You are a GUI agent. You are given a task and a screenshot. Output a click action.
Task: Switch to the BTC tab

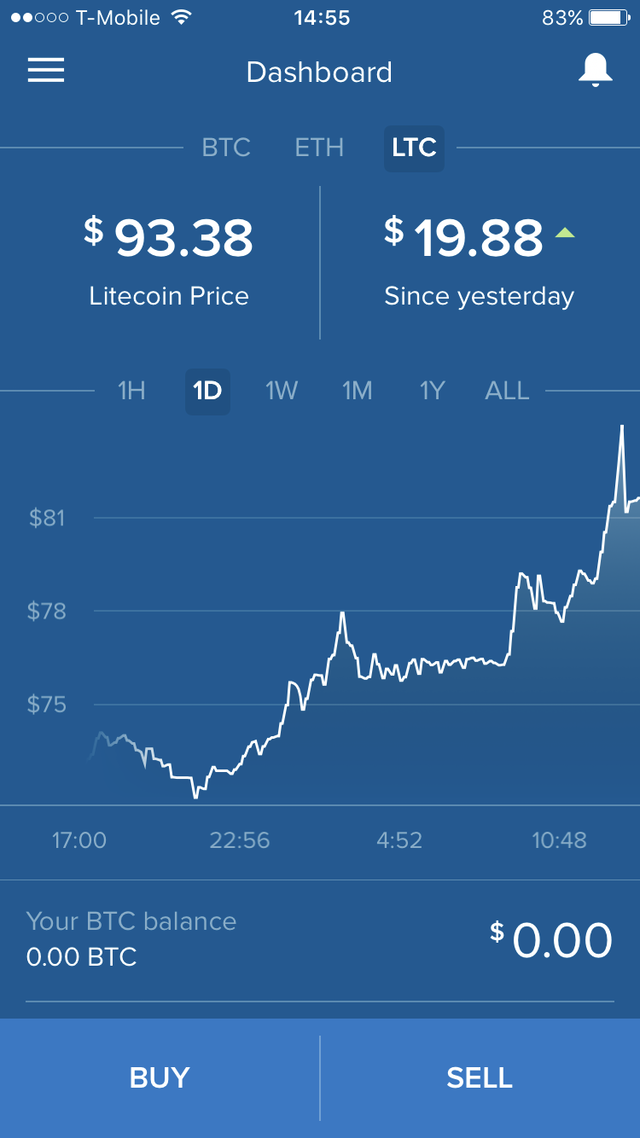coord(226,148)
